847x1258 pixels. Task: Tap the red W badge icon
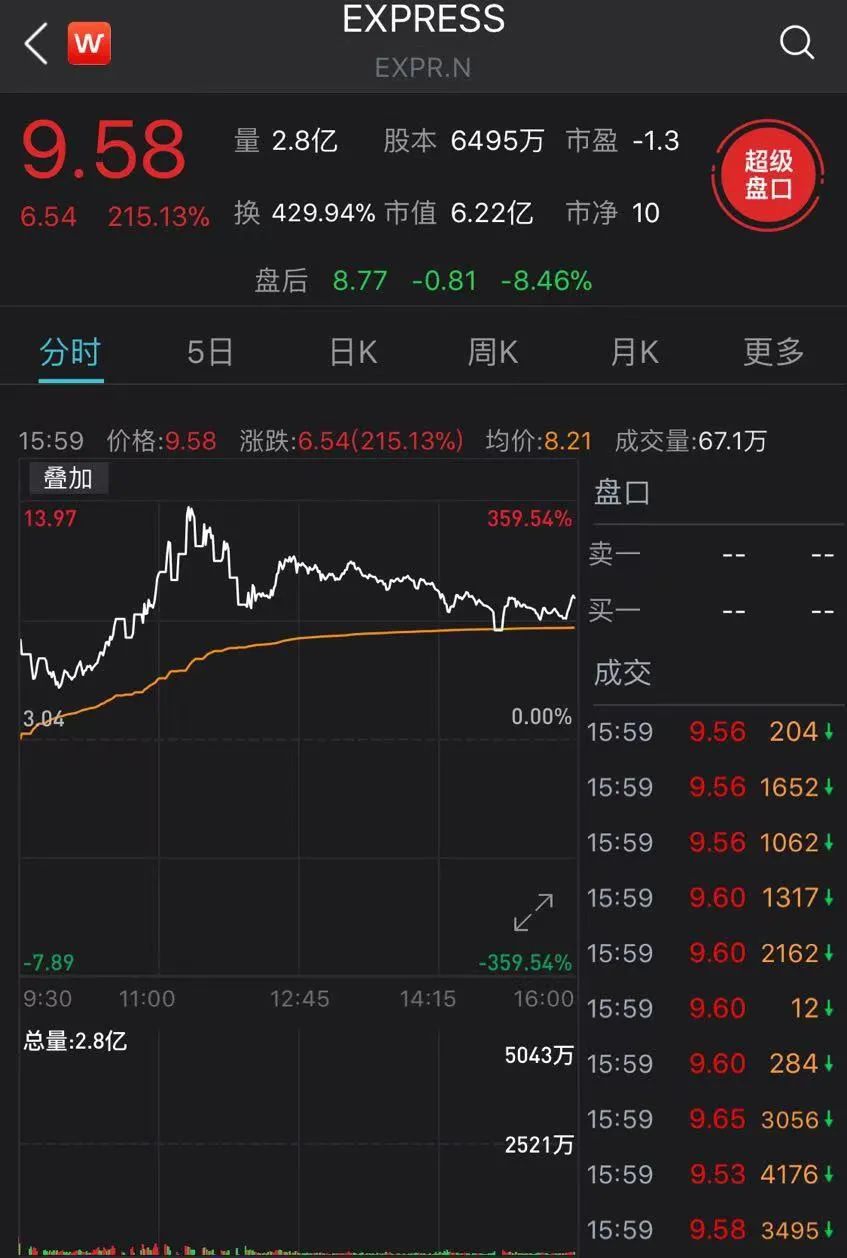(89, 44)
